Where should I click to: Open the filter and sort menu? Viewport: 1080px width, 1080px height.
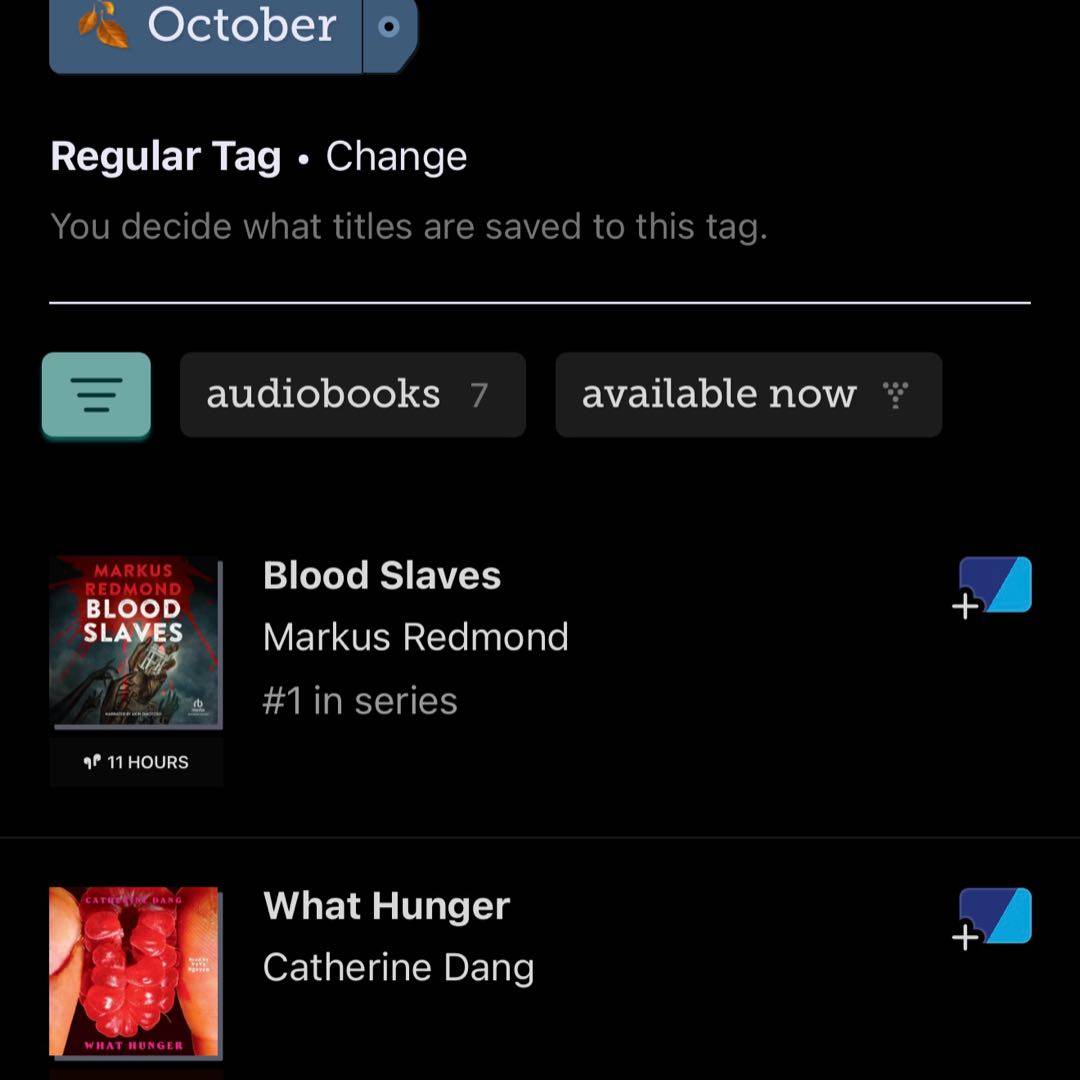[96, 394]
